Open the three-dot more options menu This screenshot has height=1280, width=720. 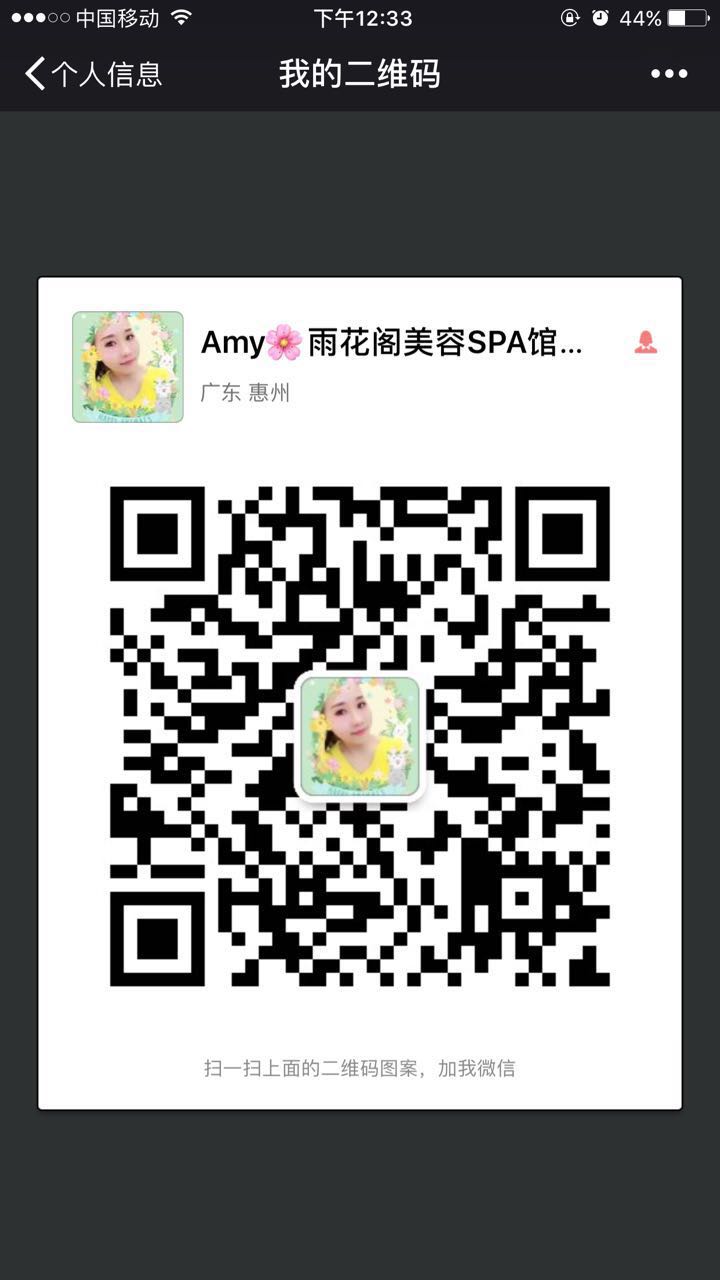click(x=669, y=74)
